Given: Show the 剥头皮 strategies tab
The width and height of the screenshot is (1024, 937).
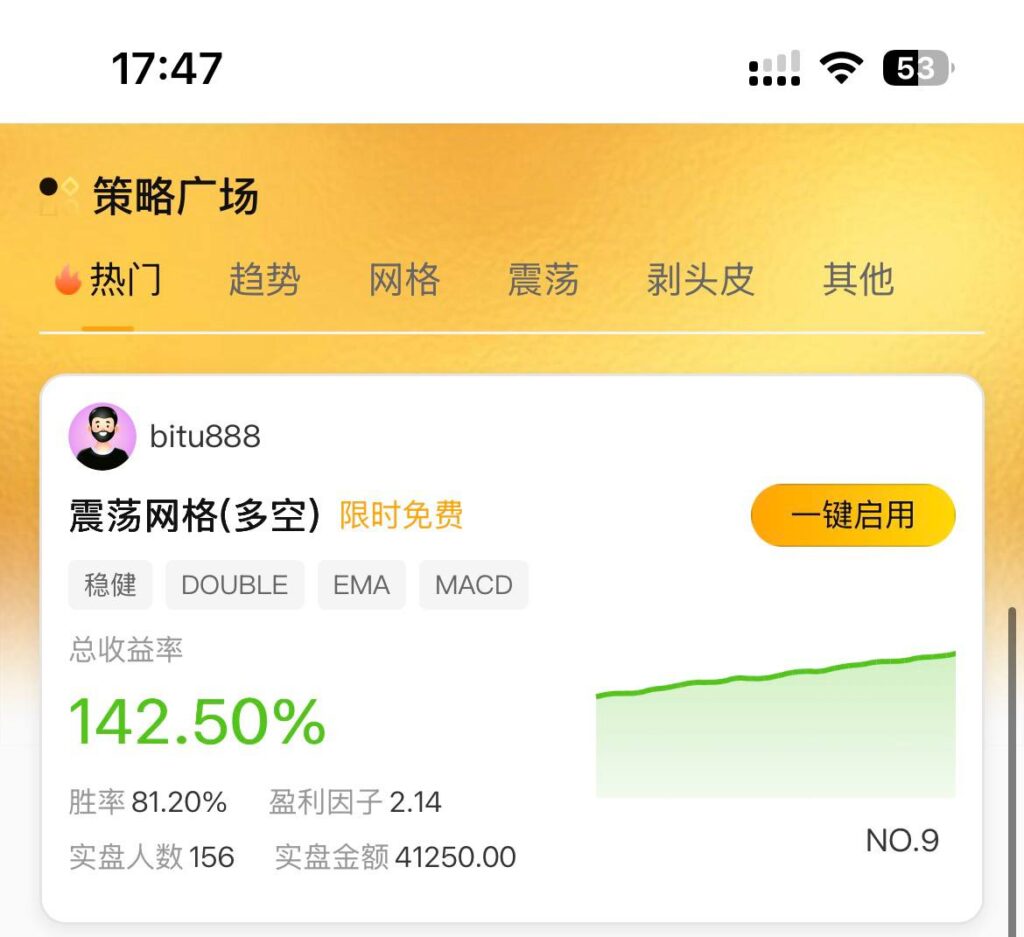Looking at the screenshot, I should pos(700,280).
